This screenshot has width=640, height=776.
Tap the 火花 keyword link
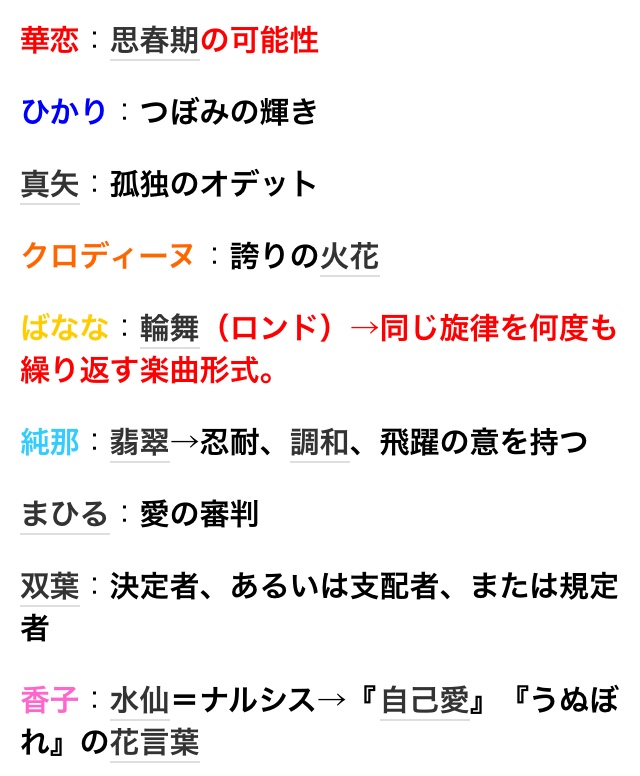(x=349, y=257)
